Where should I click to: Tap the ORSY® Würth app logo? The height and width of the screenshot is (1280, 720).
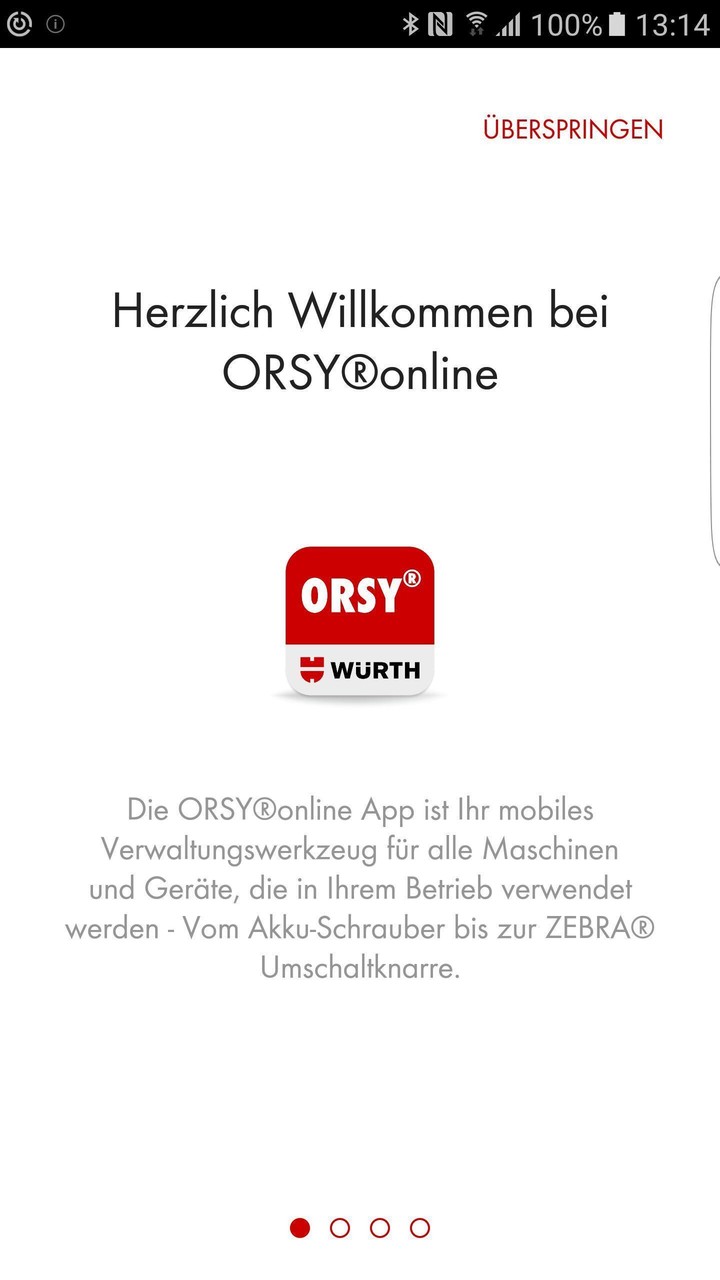coord(360,620)
